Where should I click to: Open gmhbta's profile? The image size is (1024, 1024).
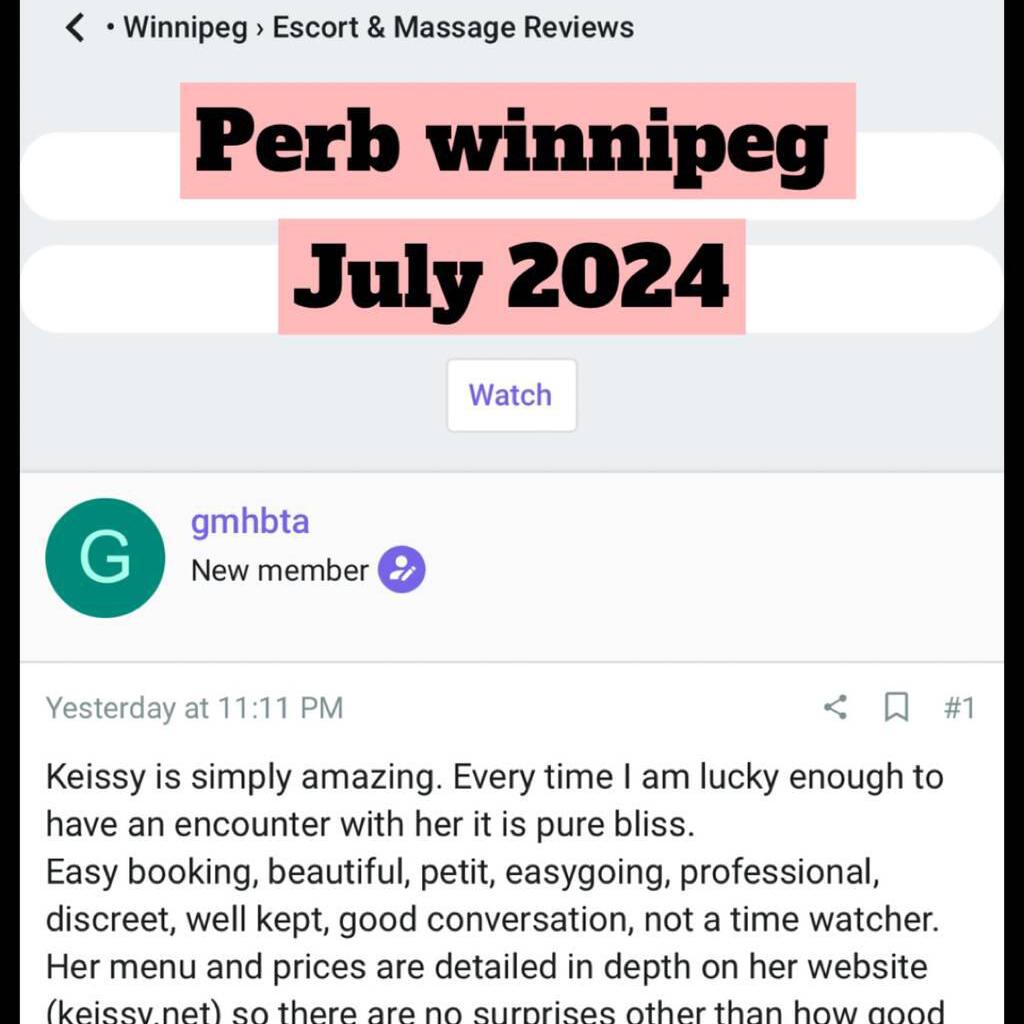point(249,522)
